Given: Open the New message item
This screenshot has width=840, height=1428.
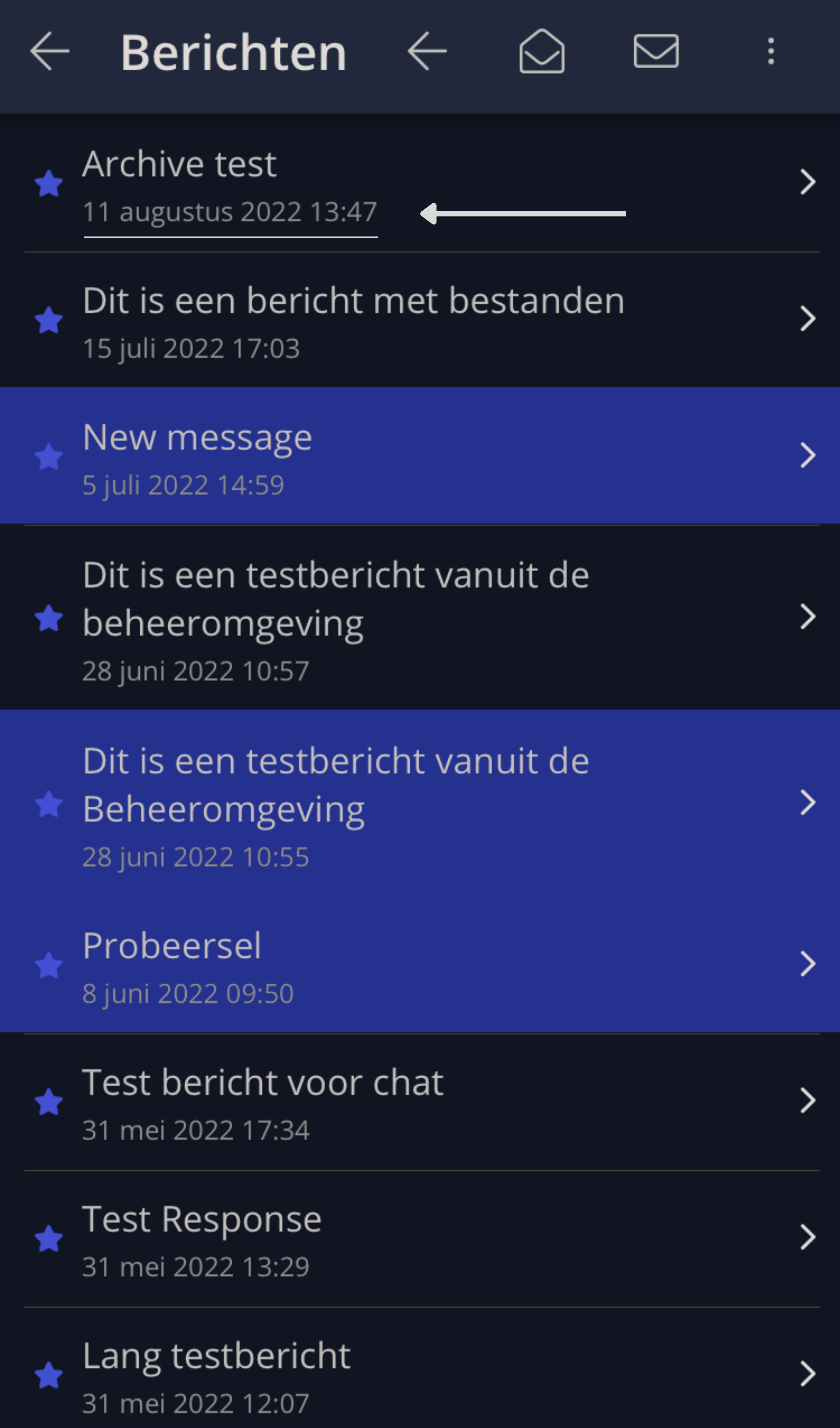Looking at the screenshot, I should click(420, 456).
